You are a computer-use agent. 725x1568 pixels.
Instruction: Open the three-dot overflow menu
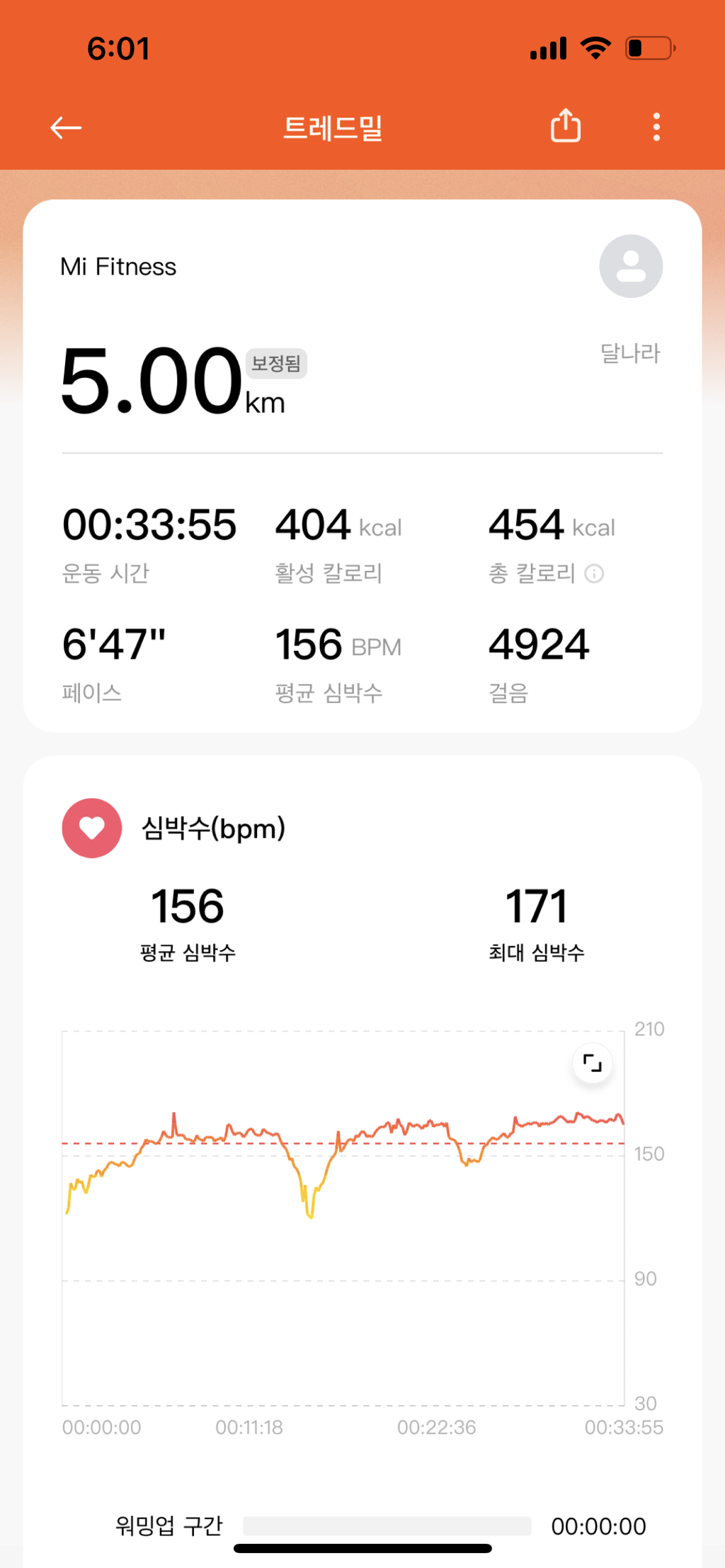point(655,126)
